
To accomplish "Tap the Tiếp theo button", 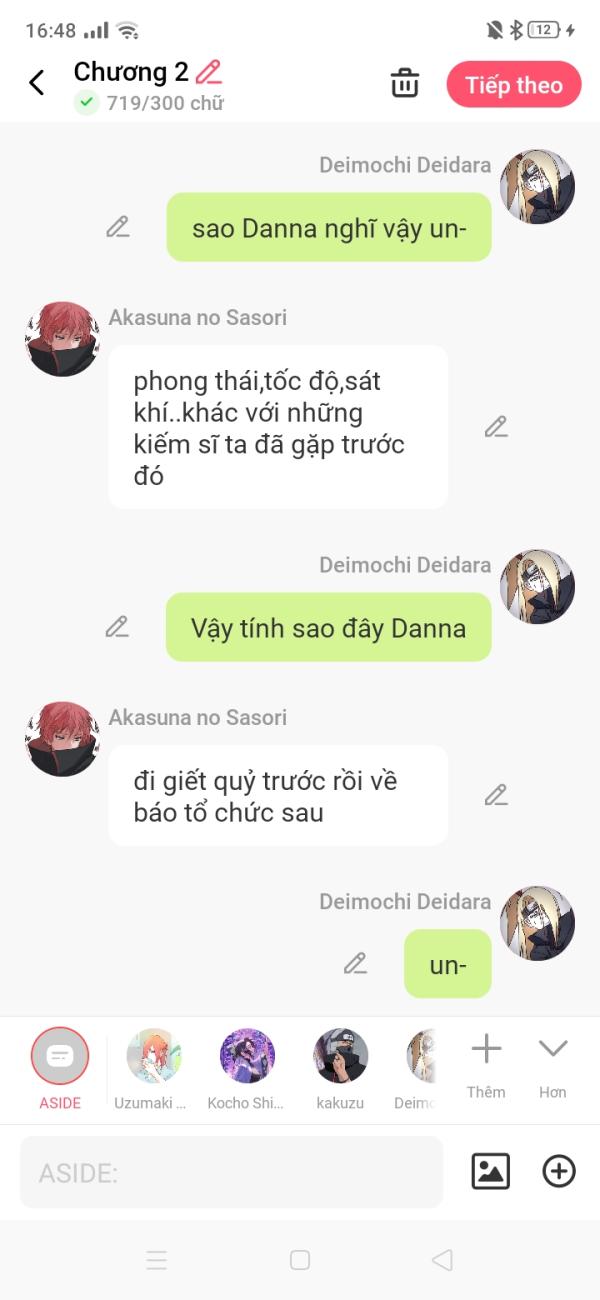I will click(513, 85).
